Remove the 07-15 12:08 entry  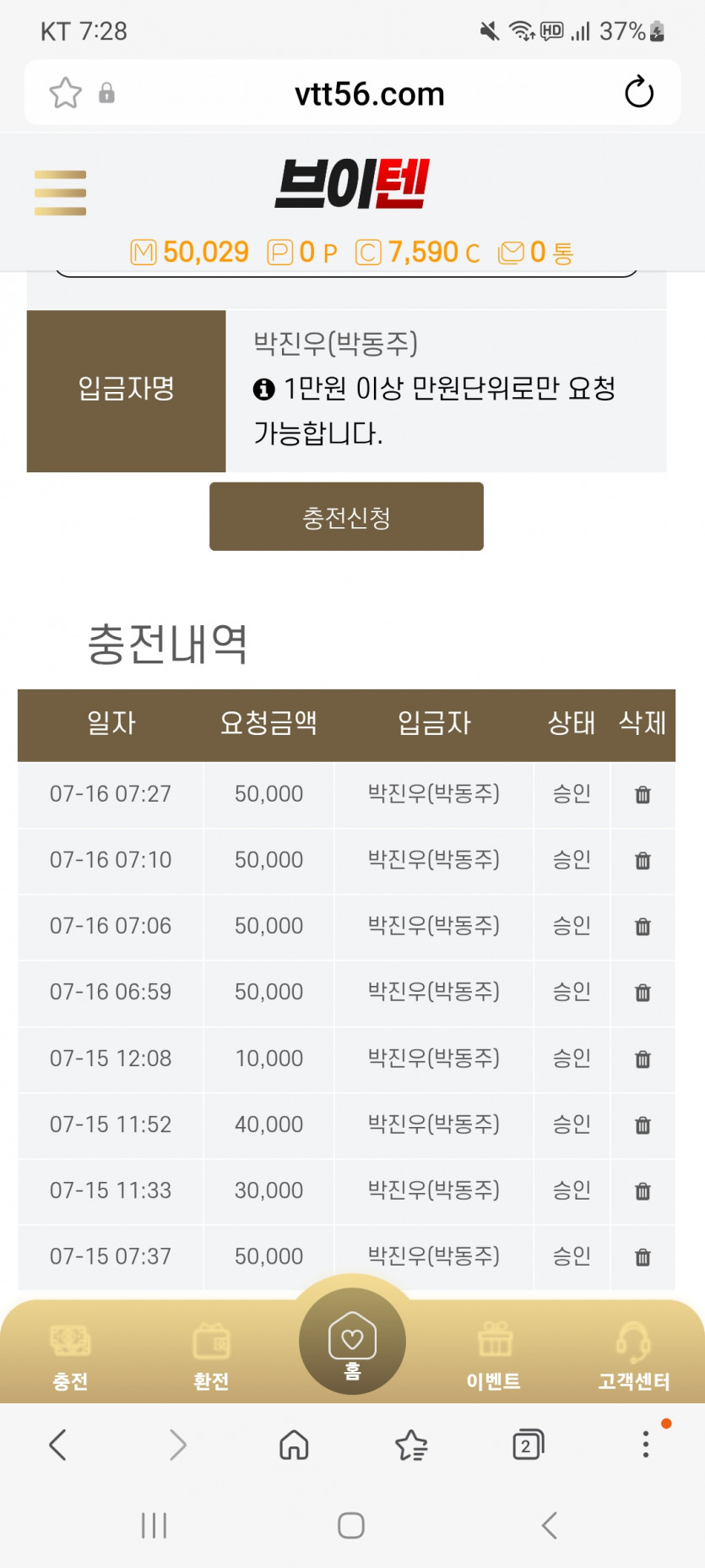tap(643, 1059)
